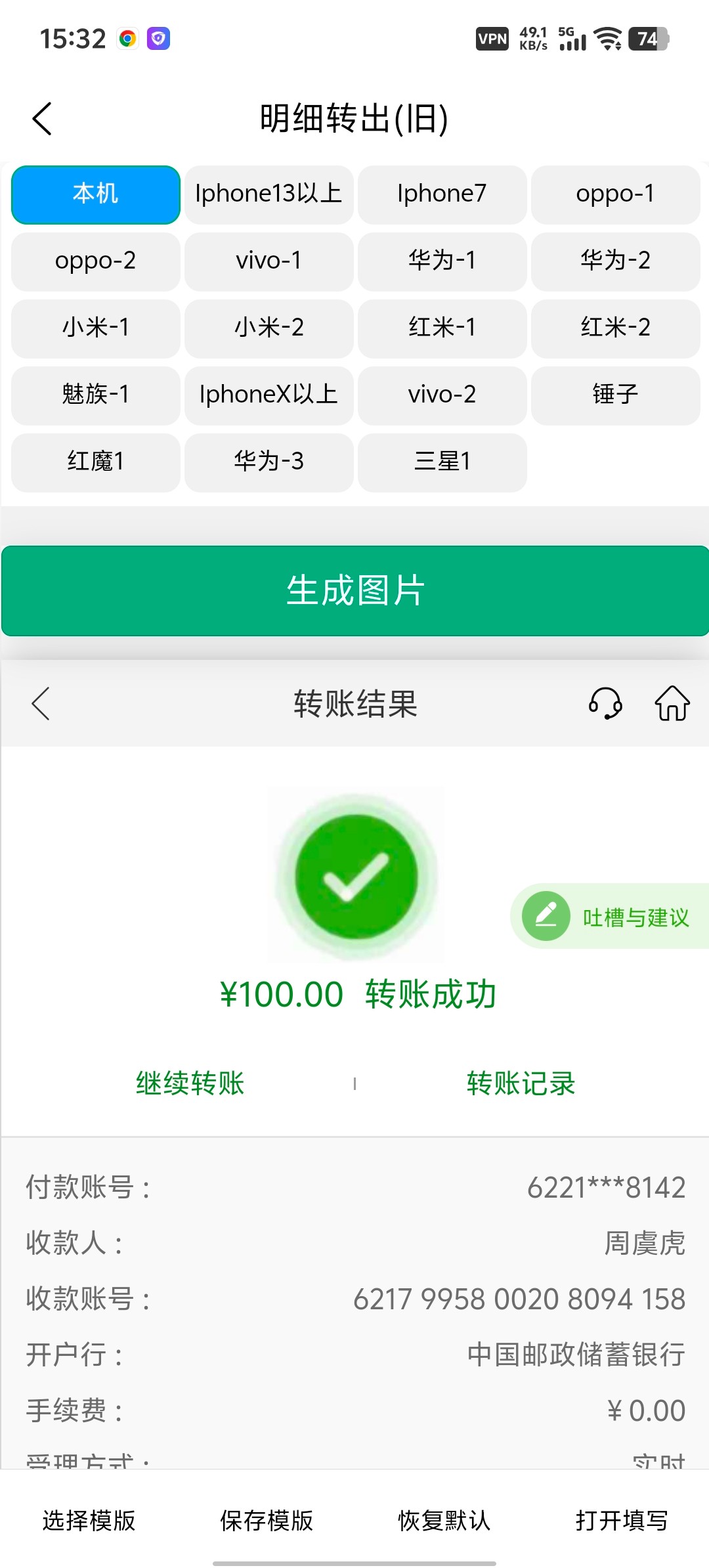Tap 保存模版 in the bottom bar
Screen dimensions: 709x1568
pyautogui.click(x=267, y=1521)
